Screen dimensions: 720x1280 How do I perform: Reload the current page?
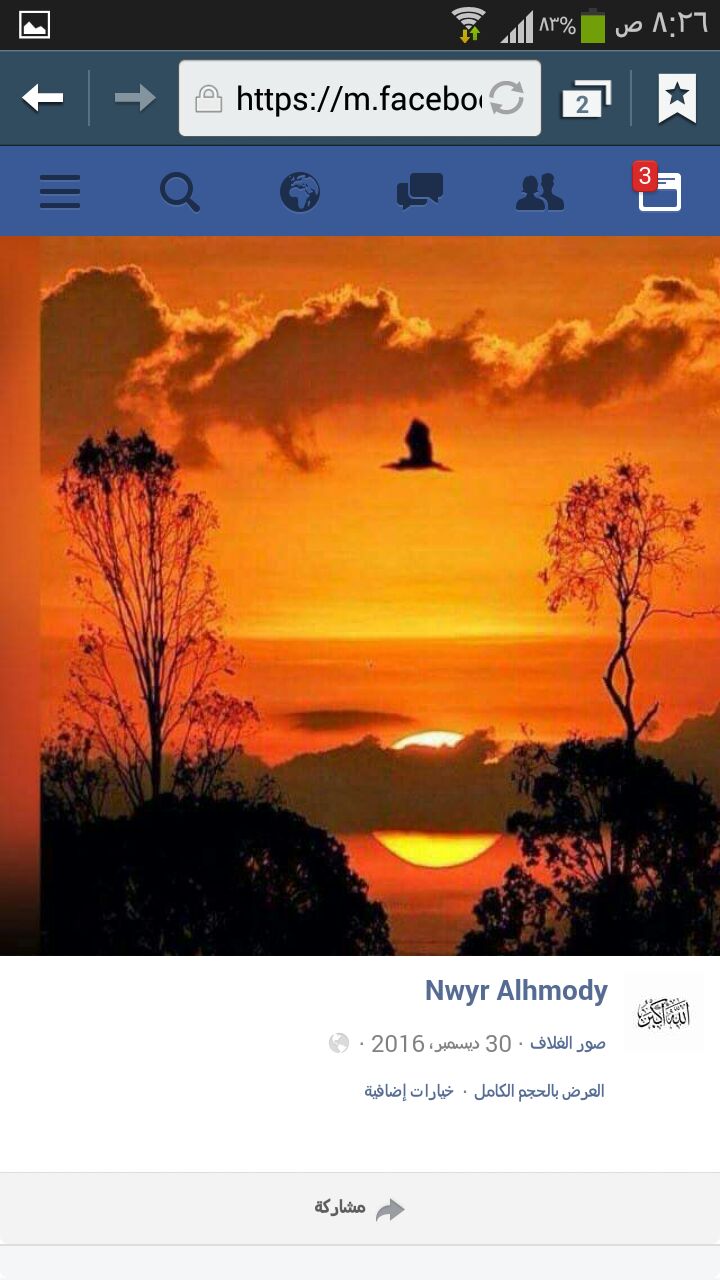pyautogui.click(x=507, y=98)
